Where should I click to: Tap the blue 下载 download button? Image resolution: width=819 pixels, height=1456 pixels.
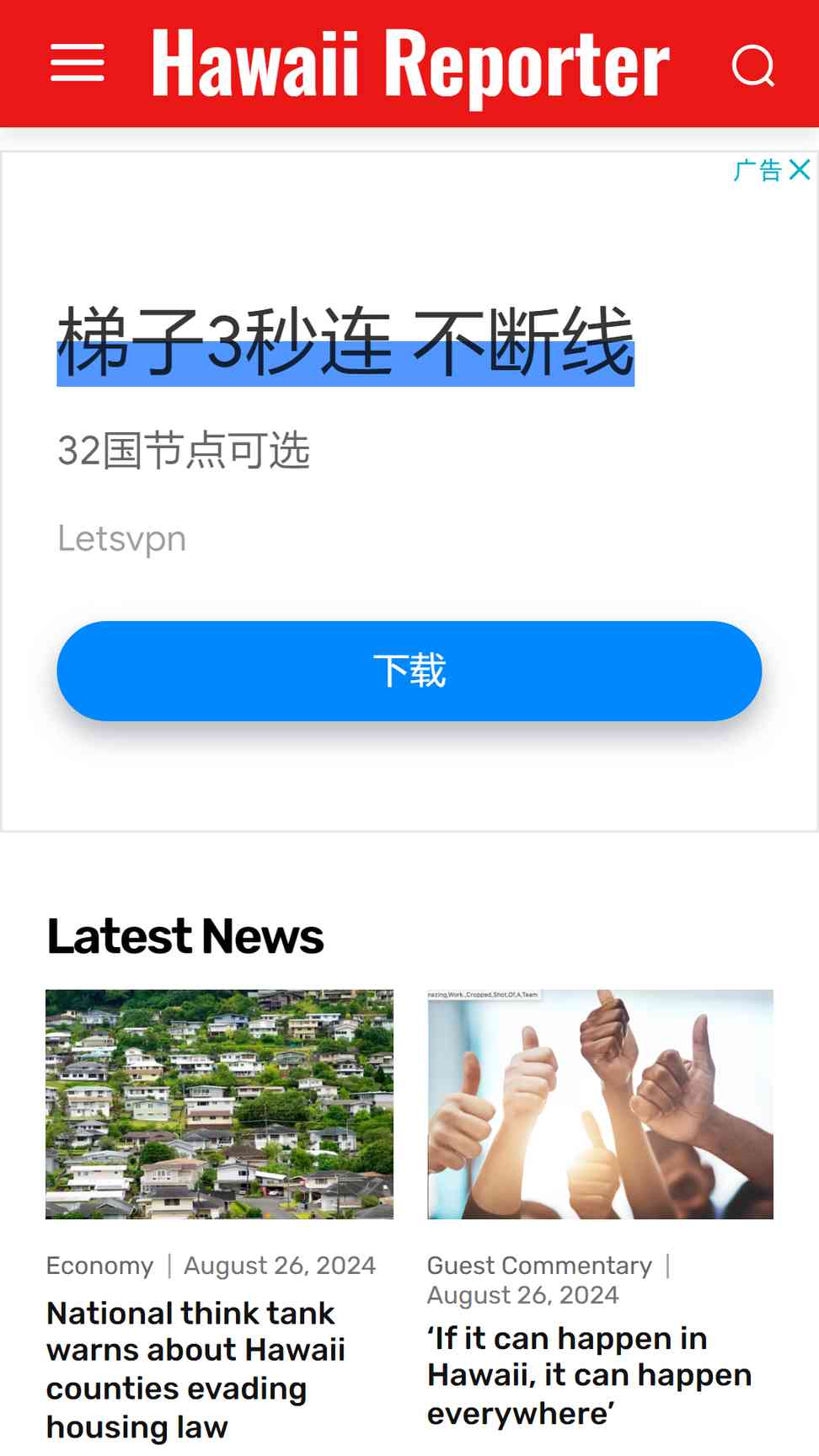[x=409, y=671]
